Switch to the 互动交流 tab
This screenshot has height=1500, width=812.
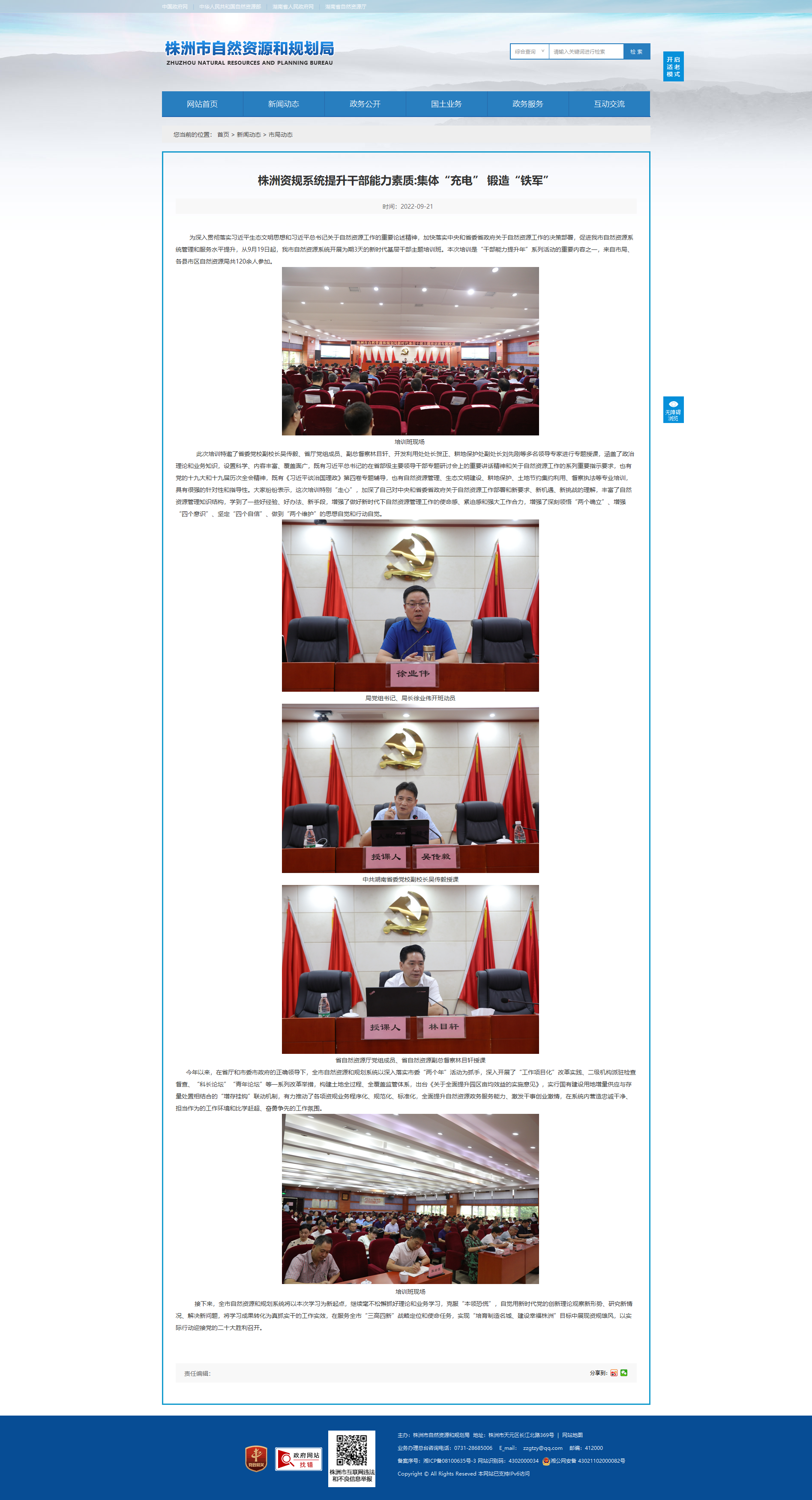609,104
